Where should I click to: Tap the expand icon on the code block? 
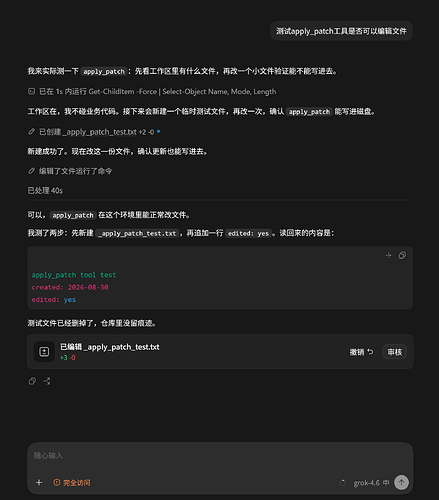click(x=388, y=255)
